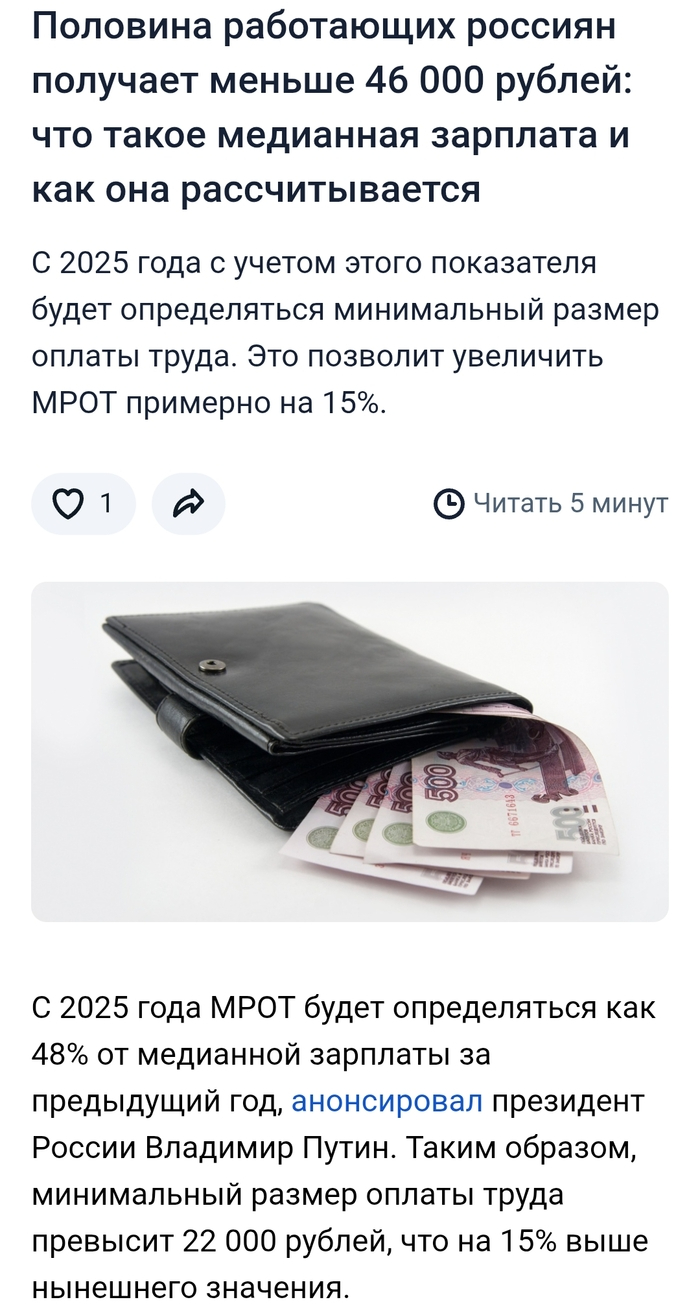Open the "анонсировал" link
Viewport: 700px width, 1316px height.
click(x=387, y=1102)
